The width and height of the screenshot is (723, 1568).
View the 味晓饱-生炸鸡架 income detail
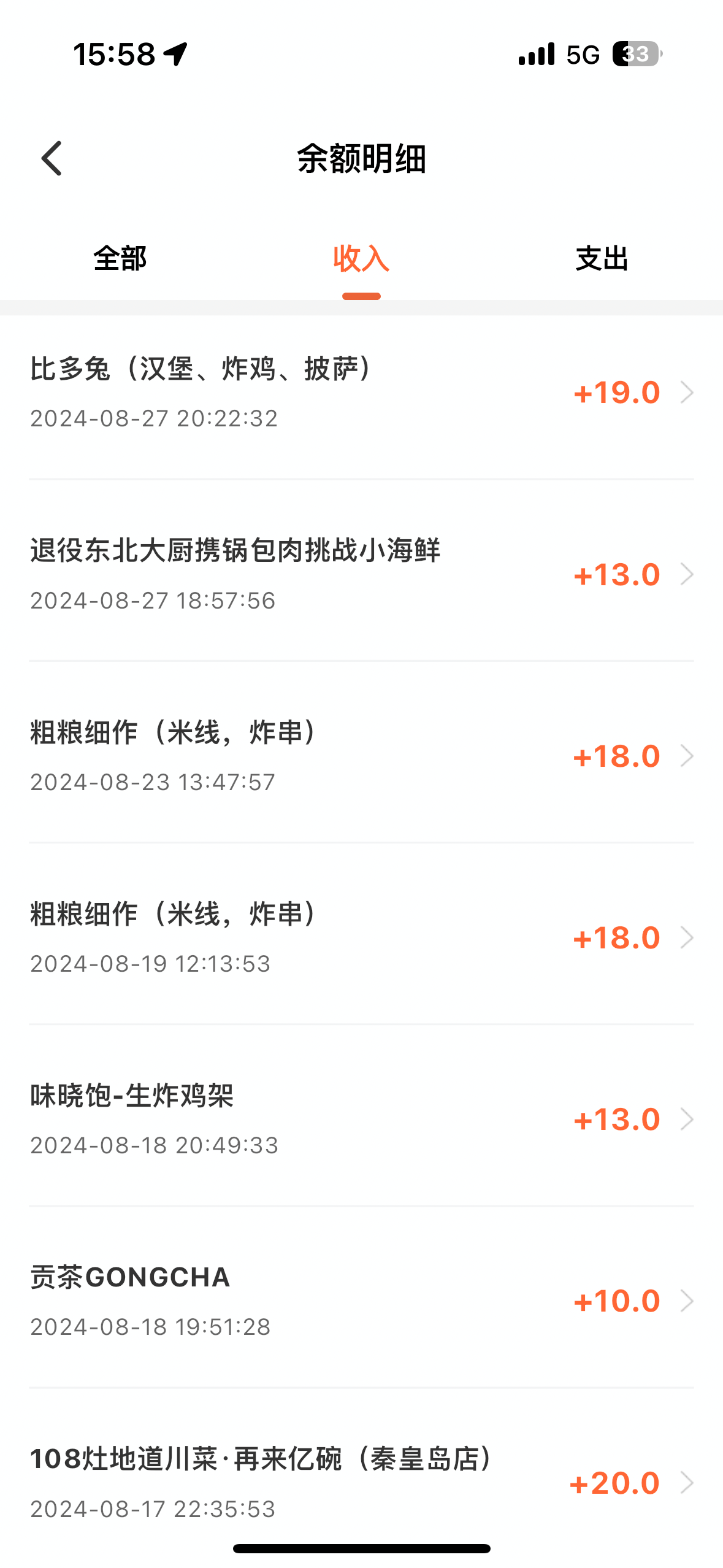[x=361, y=1119]
